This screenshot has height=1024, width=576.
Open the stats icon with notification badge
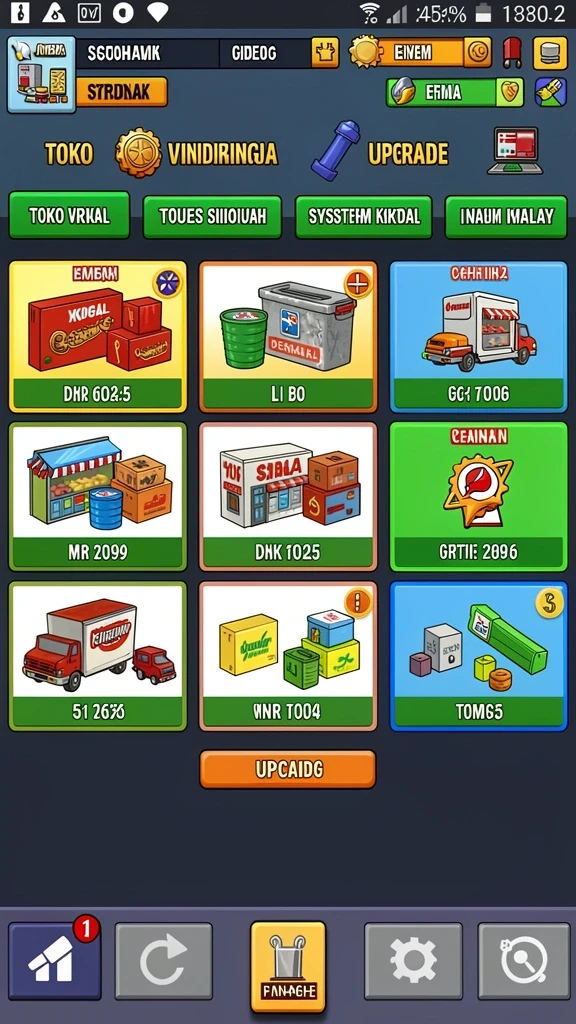[55, 961]
